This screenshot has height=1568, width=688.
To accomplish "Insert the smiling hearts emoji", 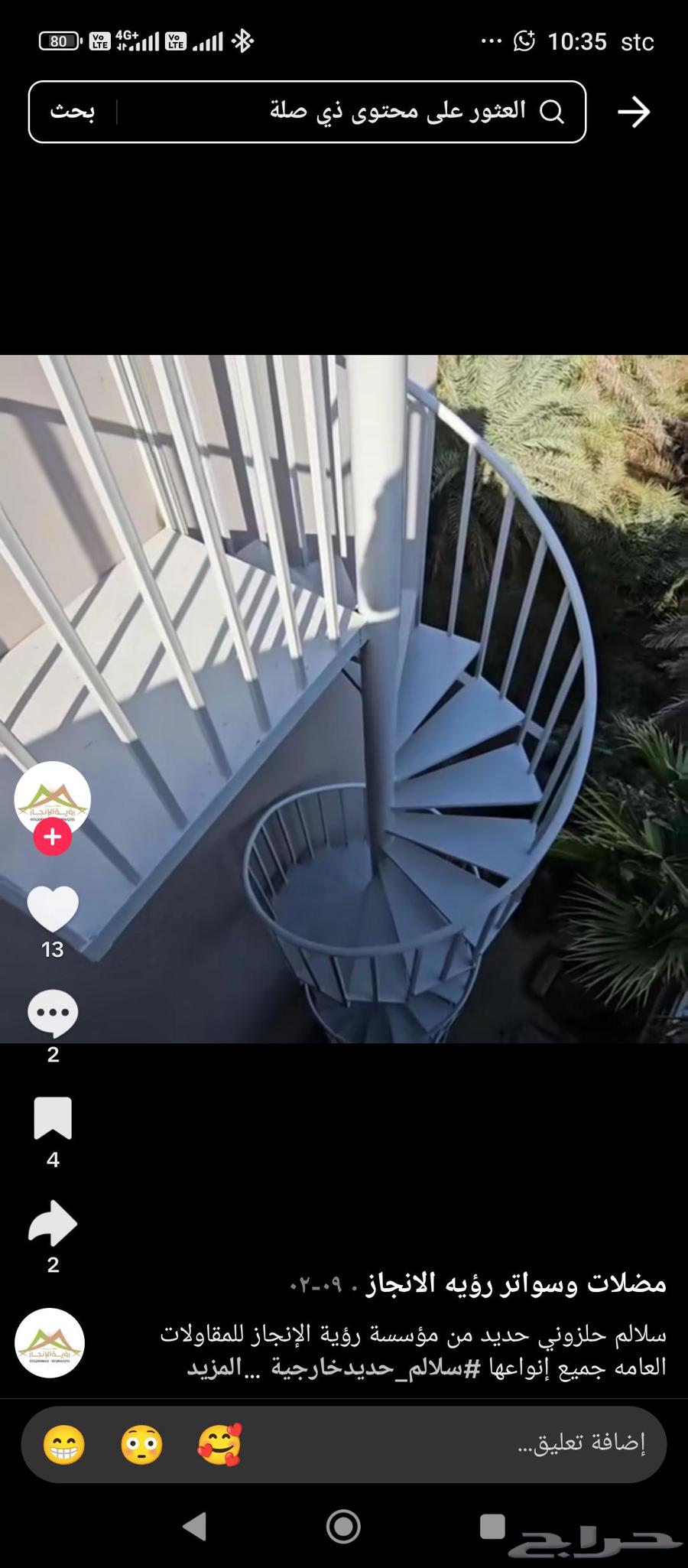I will click(219, 1445).
